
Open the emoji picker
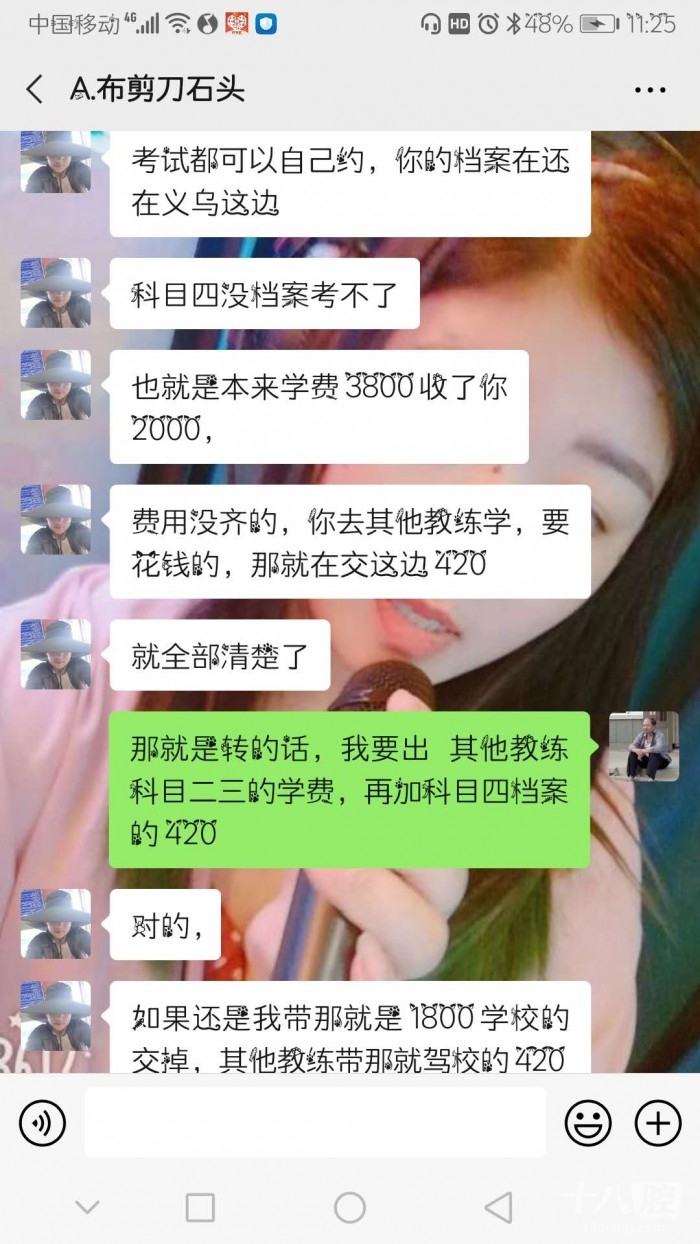point(588,1124)
